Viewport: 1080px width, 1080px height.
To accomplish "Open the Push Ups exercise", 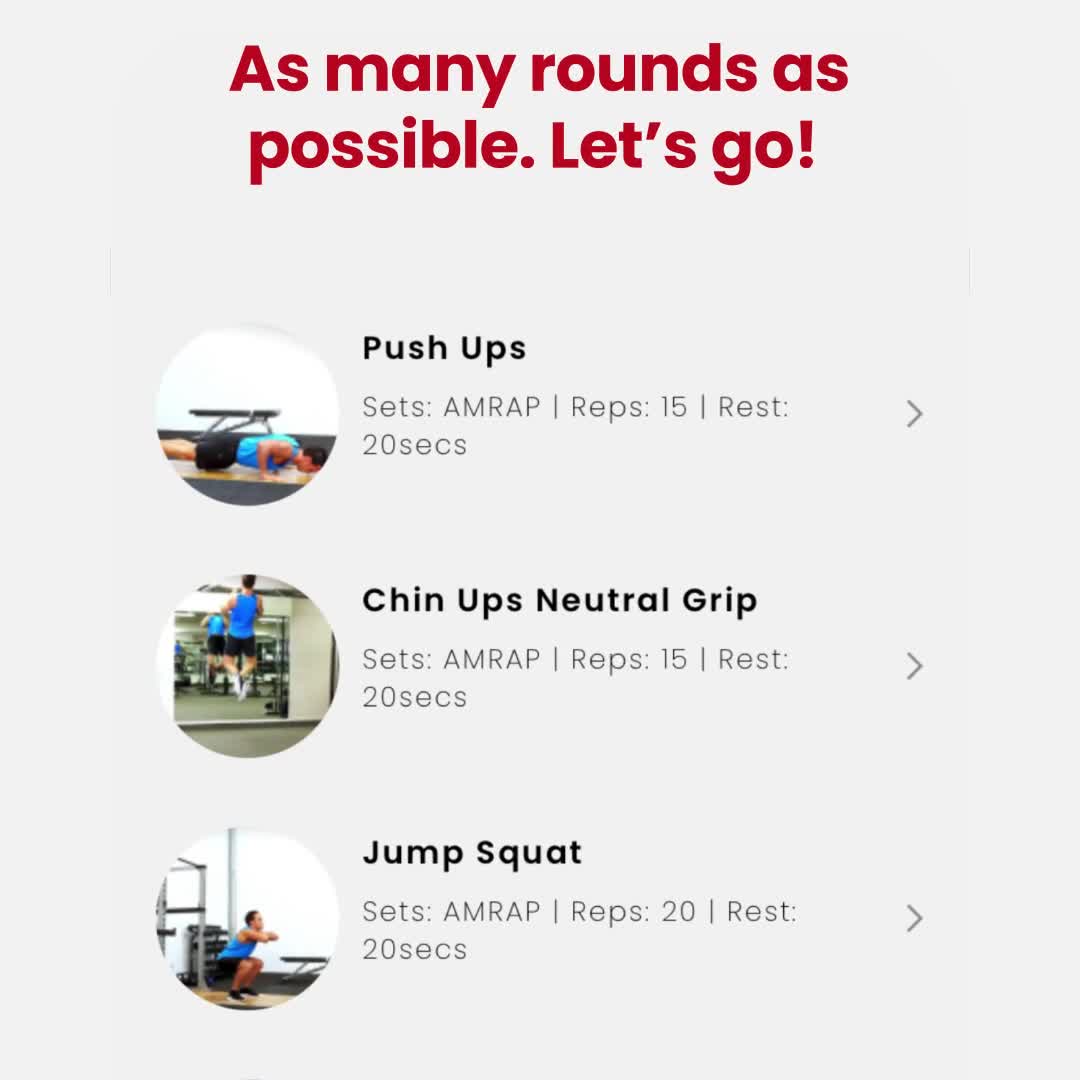I will click(x=539, y=414).
